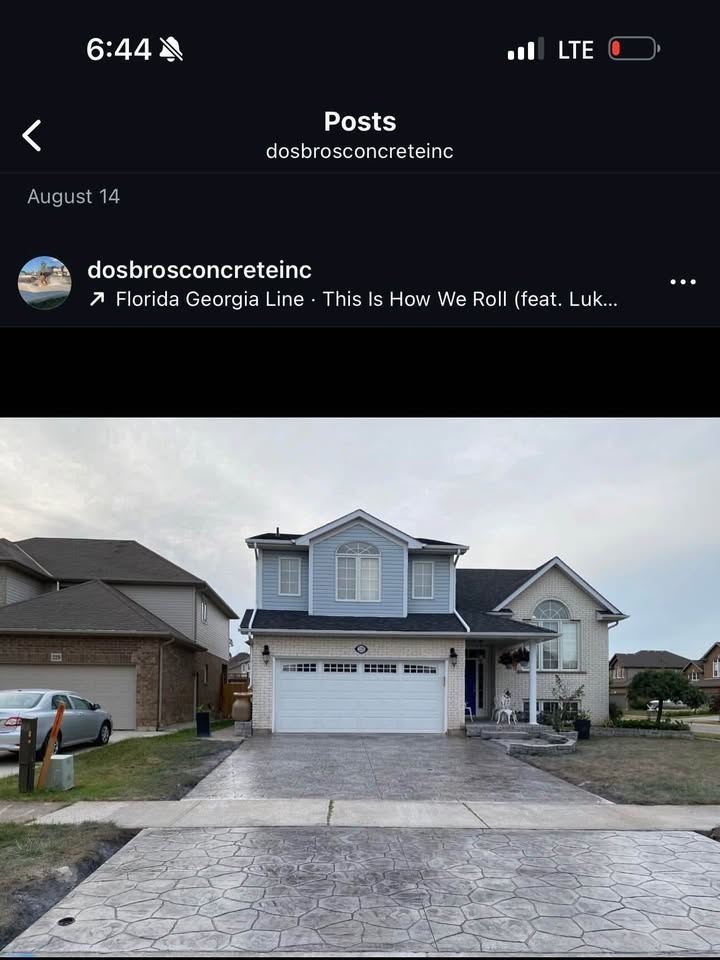Tap the dosbrosconcreteinc username on post
Screen dimensions: 720x960
point(199,269)
